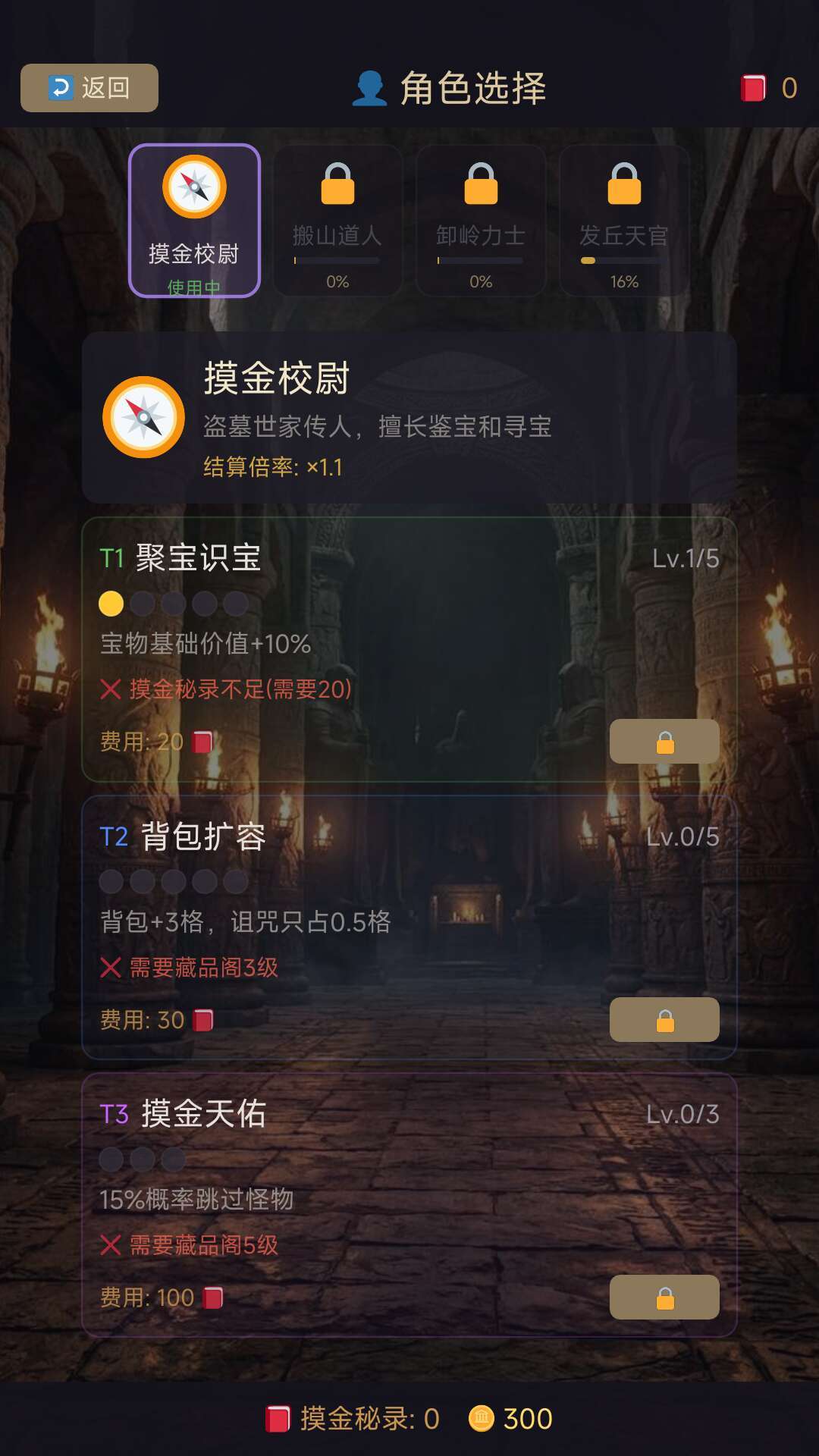The width and height of the screenshot is (819, 1456).
Task: Tap the locked upgrade button for 背包扩容
Action: pos(664,1020)
